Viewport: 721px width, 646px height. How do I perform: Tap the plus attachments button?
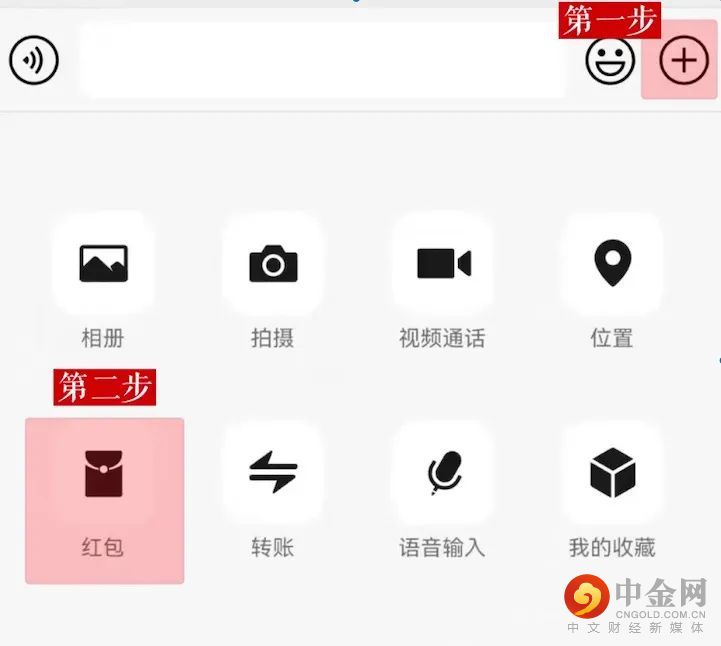tap(682, 61)
